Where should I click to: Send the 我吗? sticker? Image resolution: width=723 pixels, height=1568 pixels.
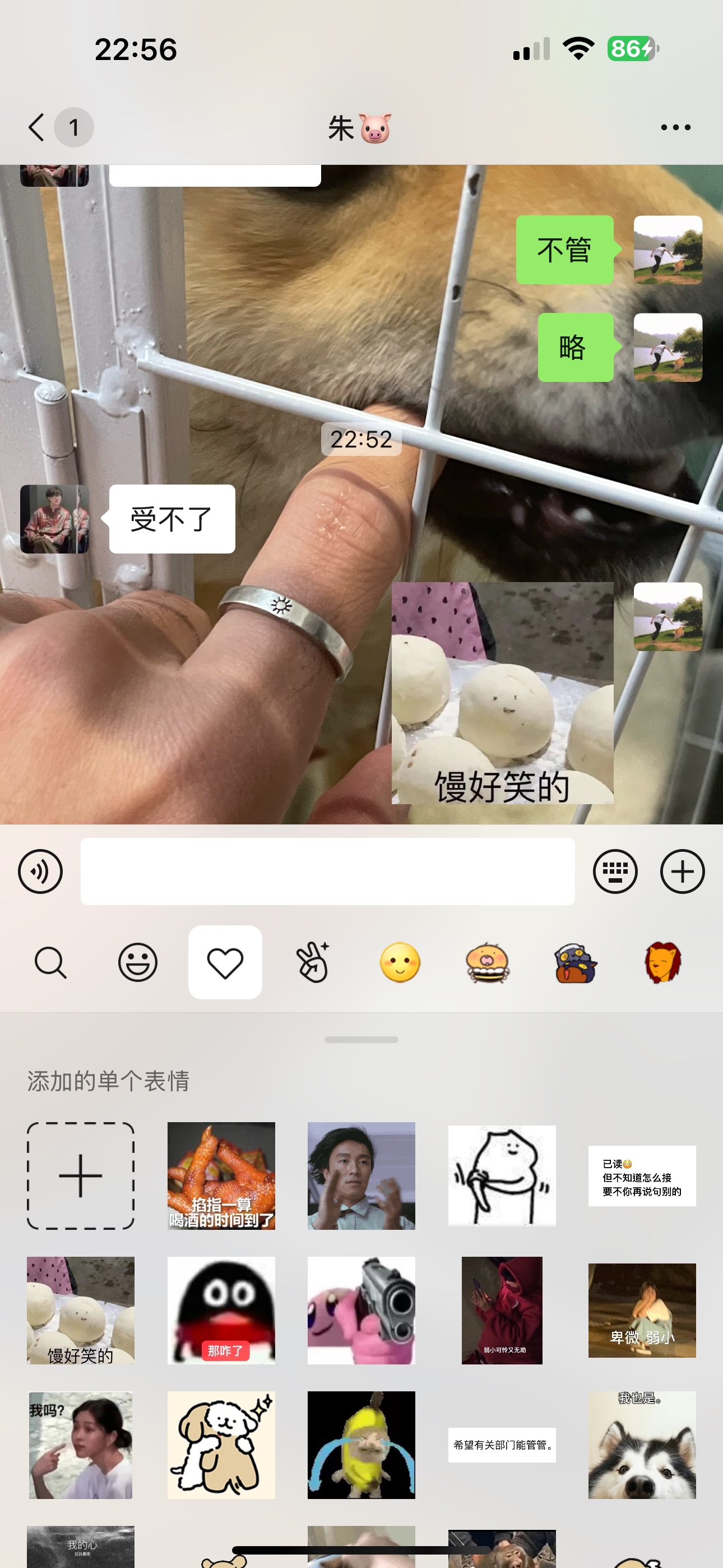(80, 1445)
